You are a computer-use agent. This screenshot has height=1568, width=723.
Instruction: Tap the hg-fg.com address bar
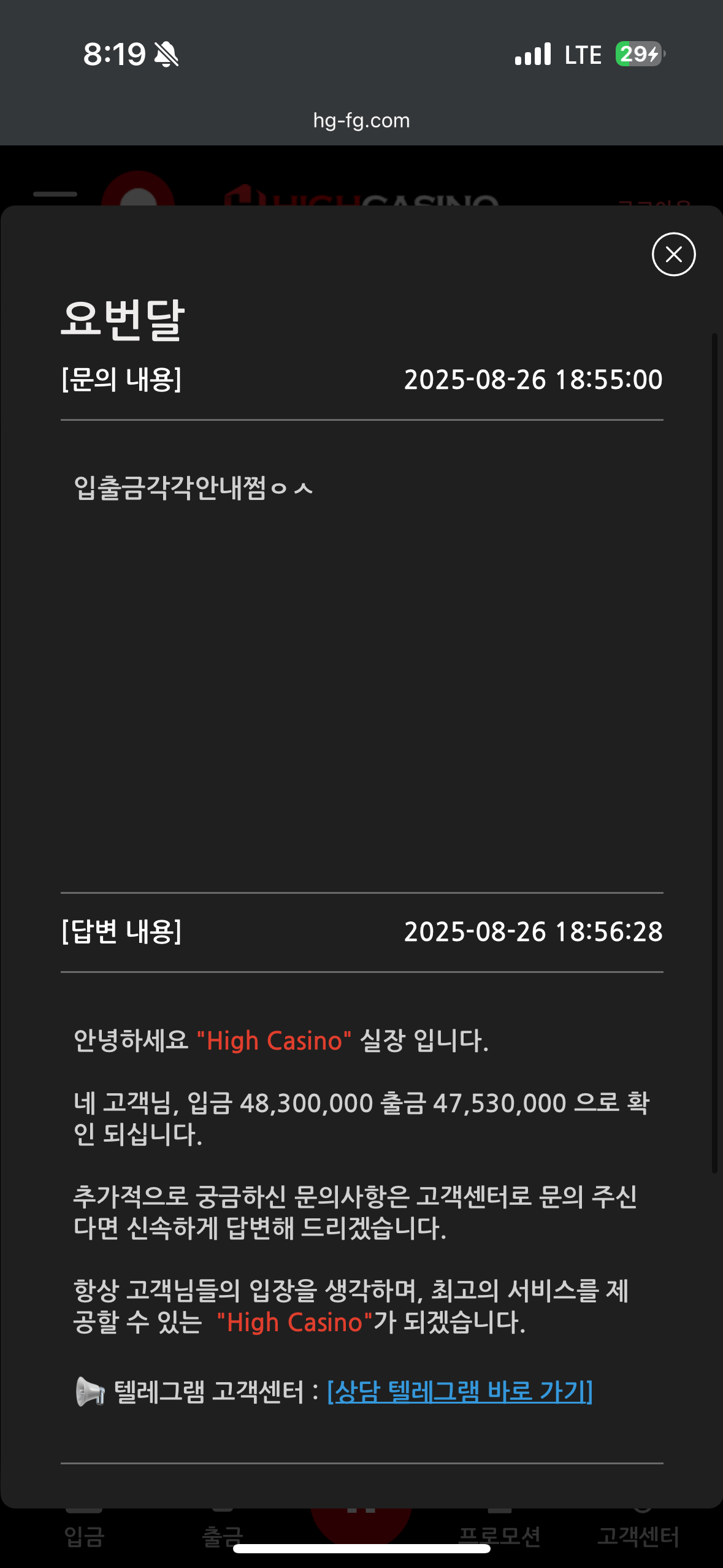[x=361, y=120]
